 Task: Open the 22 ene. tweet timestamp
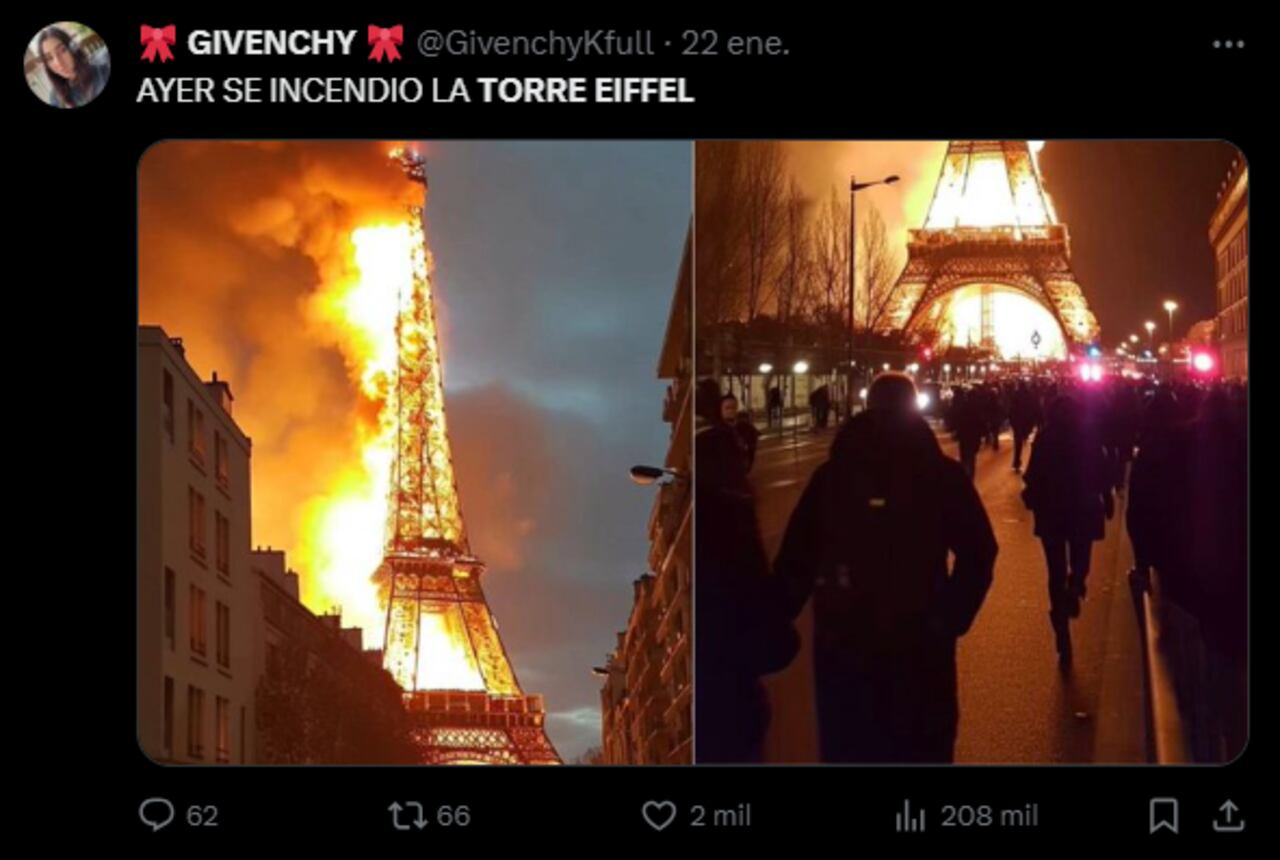pos(735,43)
